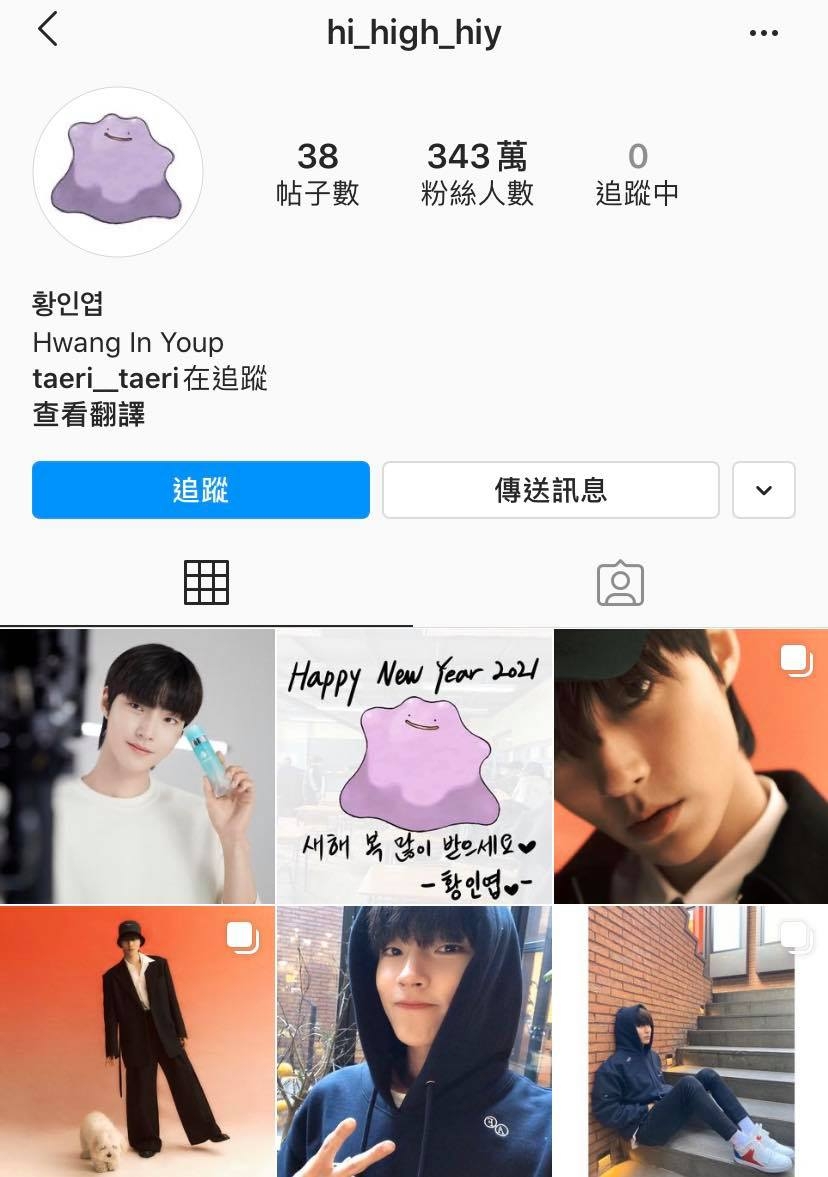Image resolution: width=828 pixels, height=1177 pixels.
Task: Open 傳送訊息 to send a message
Action: [x=550, y=490]
